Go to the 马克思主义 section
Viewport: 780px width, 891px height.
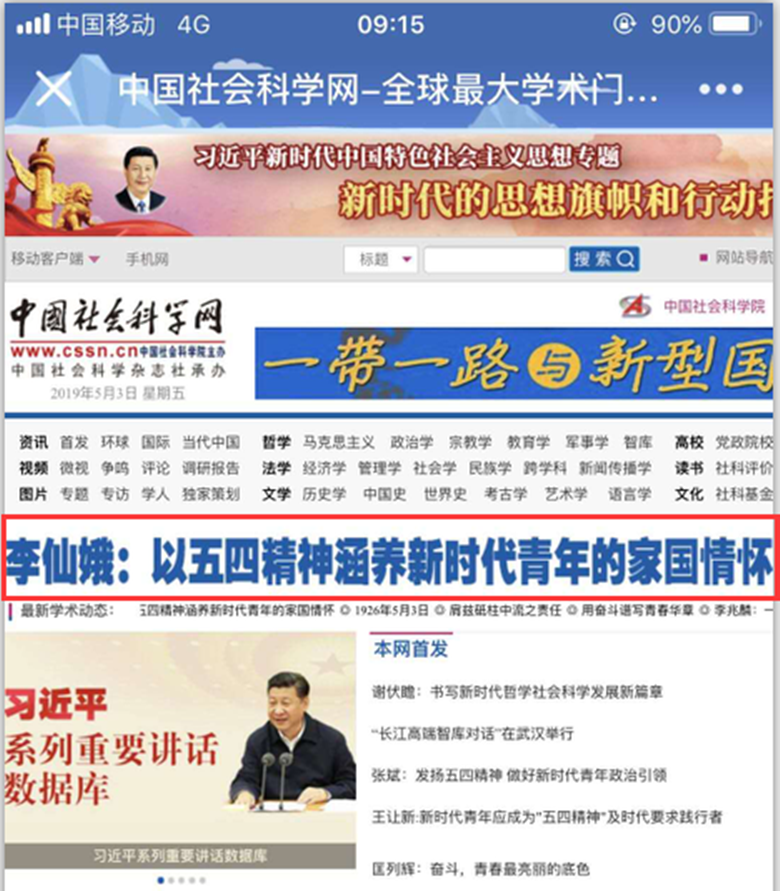click(x=339, y=442)
